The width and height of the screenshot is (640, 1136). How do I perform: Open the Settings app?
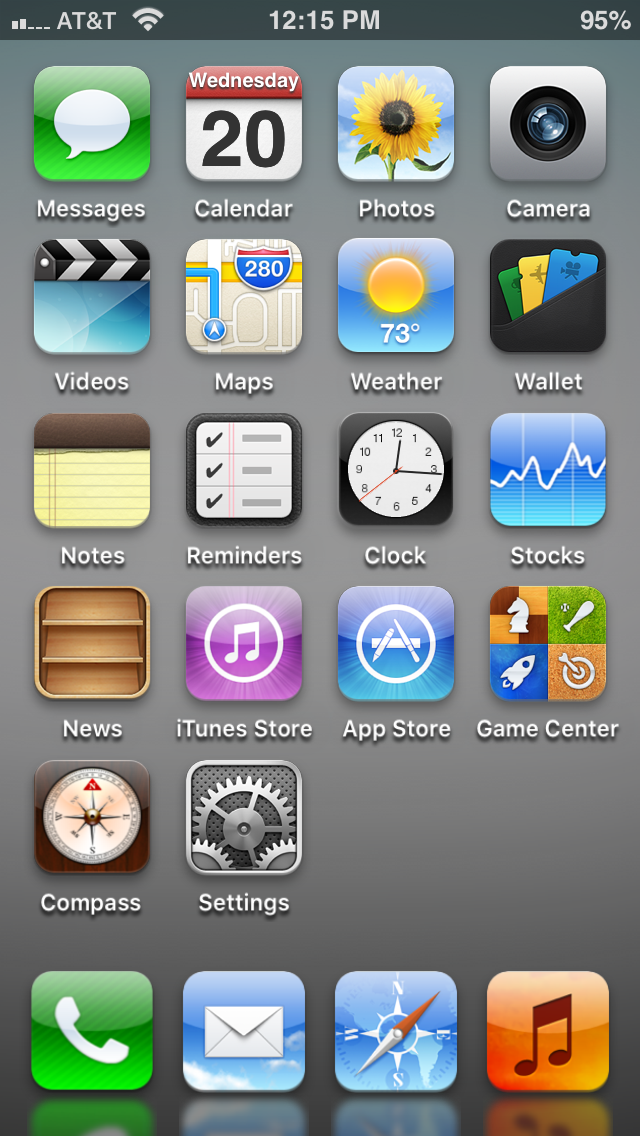pyautogui.click(x=244, y=816)
